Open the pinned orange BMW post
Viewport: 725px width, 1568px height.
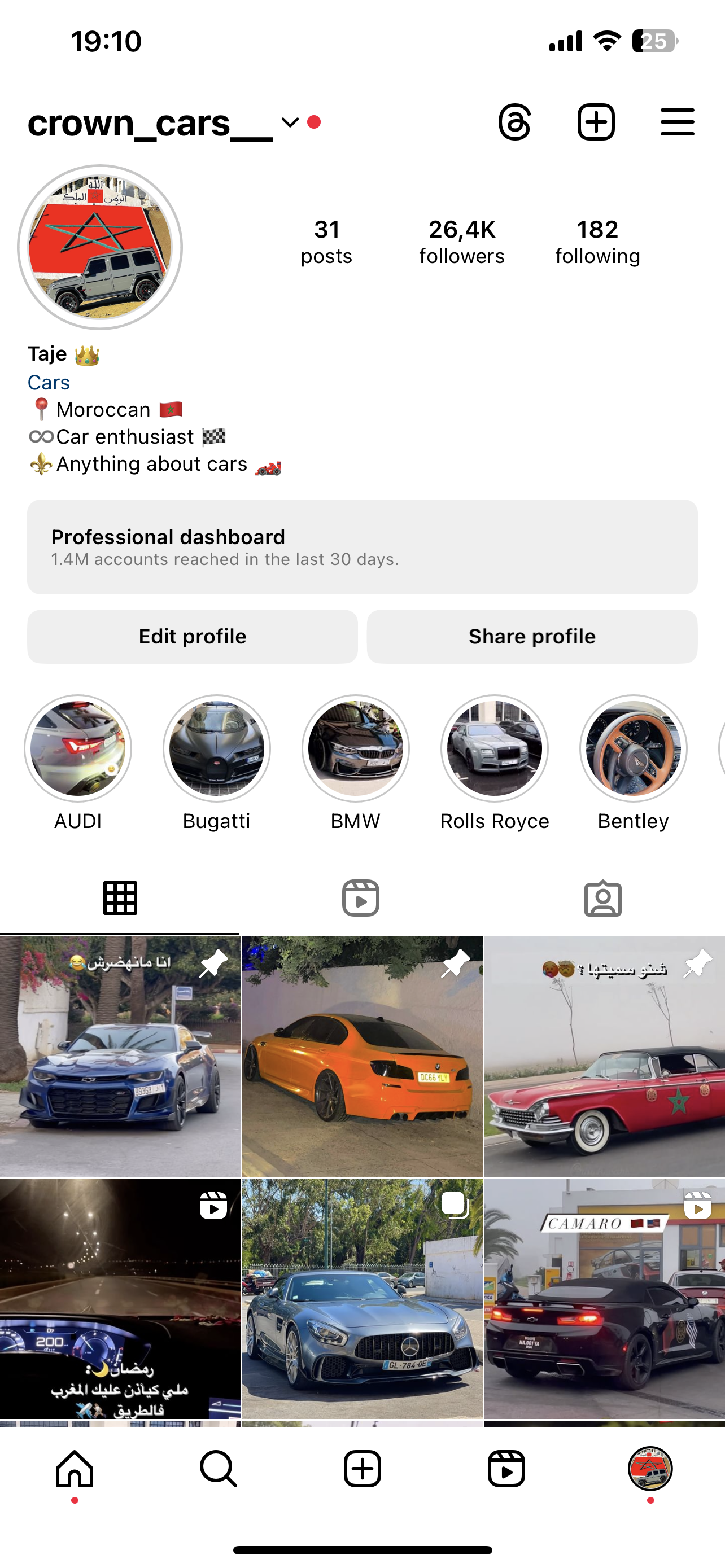click(x=362, y=1056)
